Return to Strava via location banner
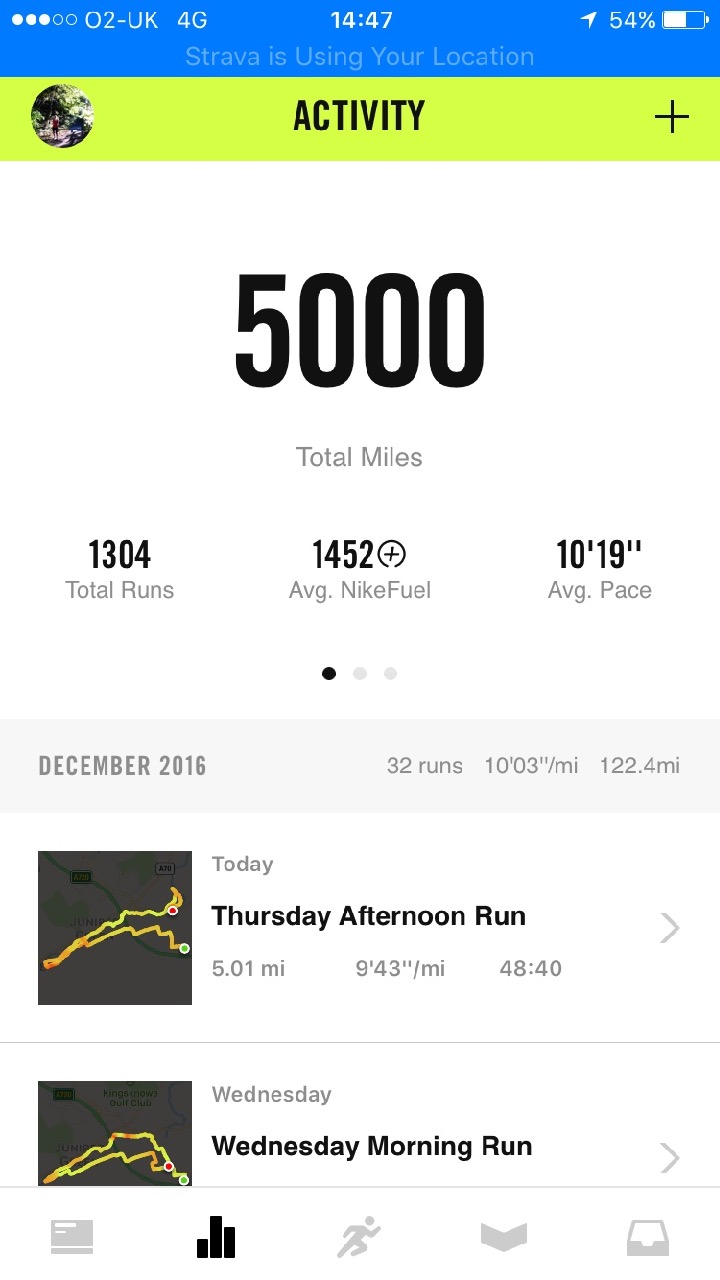 [x=360, y=56]
